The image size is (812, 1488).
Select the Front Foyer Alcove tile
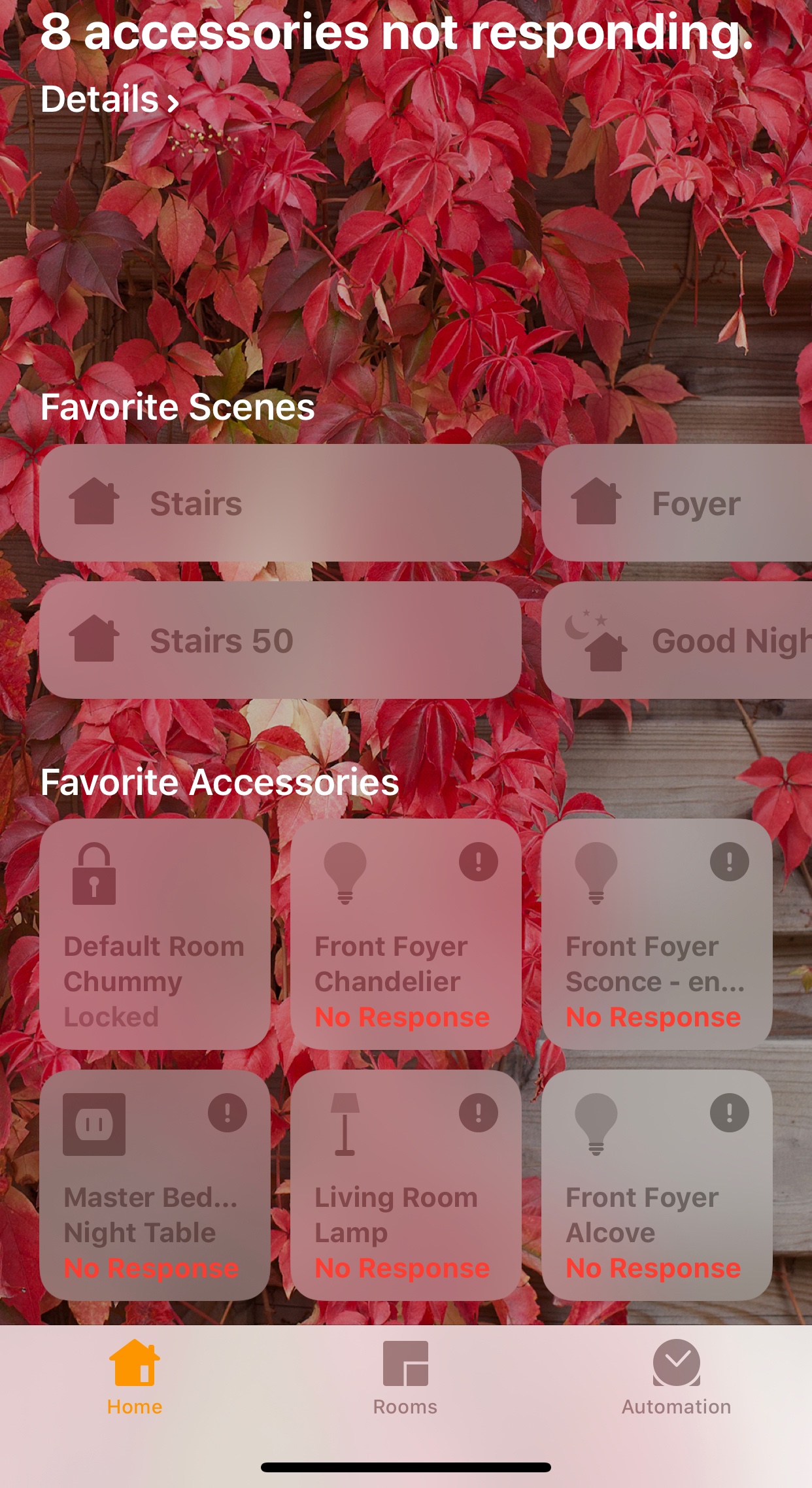click(656, 1185)
